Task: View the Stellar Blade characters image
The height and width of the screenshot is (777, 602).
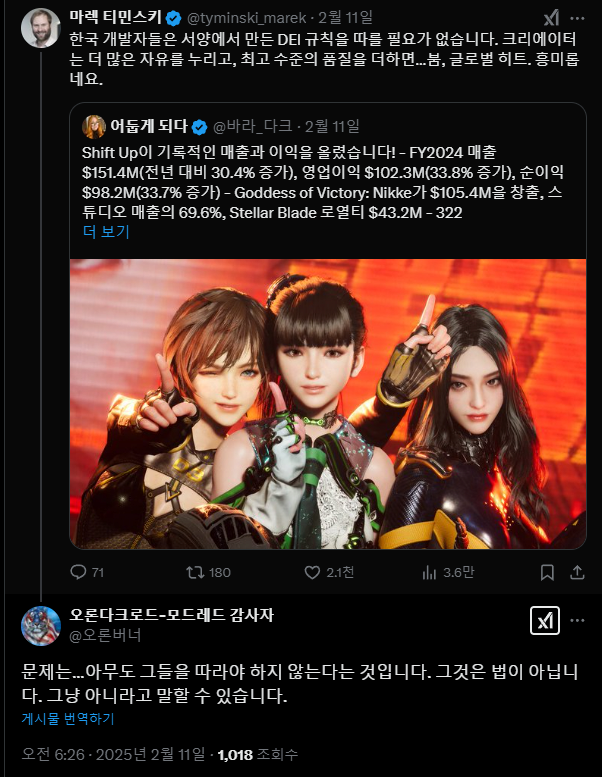Action: pos(328,402)
